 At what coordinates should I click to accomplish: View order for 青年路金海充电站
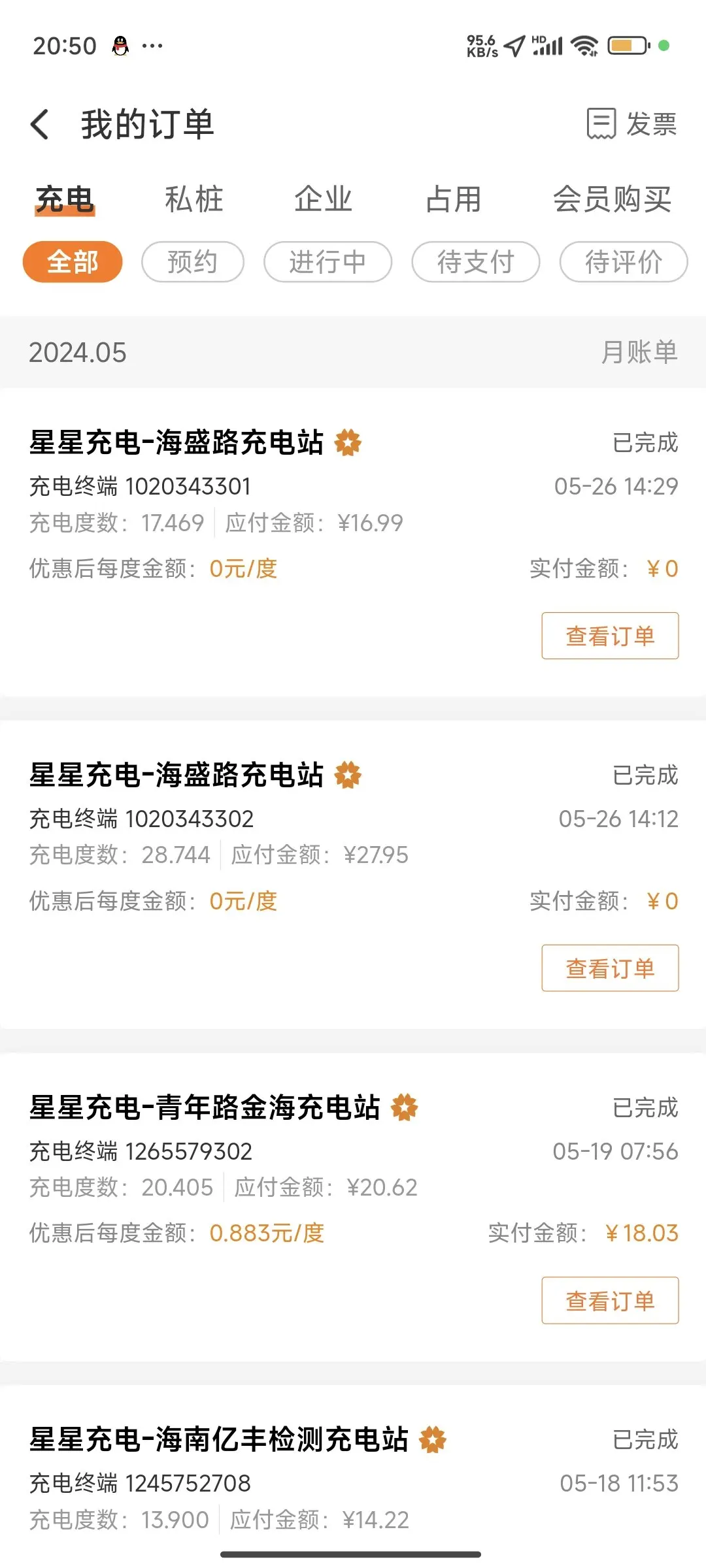coord(610,1301)
